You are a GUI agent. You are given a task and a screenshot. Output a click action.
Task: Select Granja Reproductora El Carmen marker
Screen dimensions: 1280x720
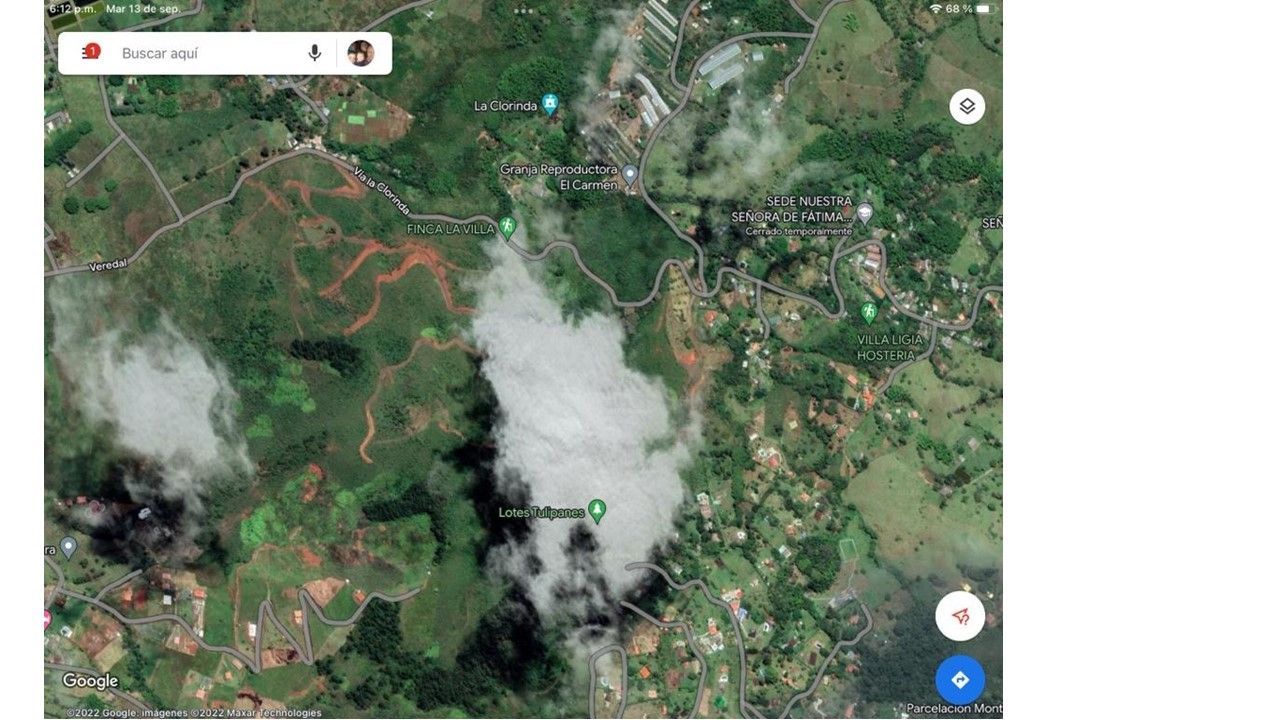pyautogui.click(x=630, y=175)
